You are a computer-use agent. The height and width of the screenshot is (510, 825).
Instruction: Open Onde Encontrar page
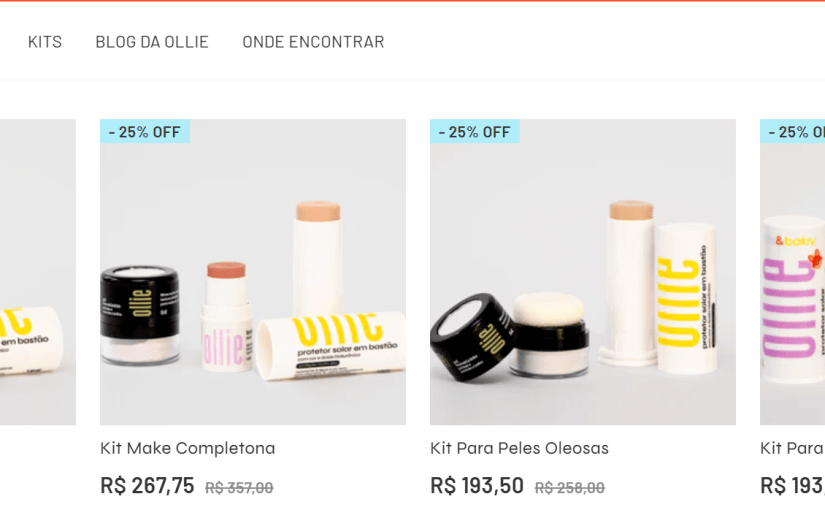[313, 42]
